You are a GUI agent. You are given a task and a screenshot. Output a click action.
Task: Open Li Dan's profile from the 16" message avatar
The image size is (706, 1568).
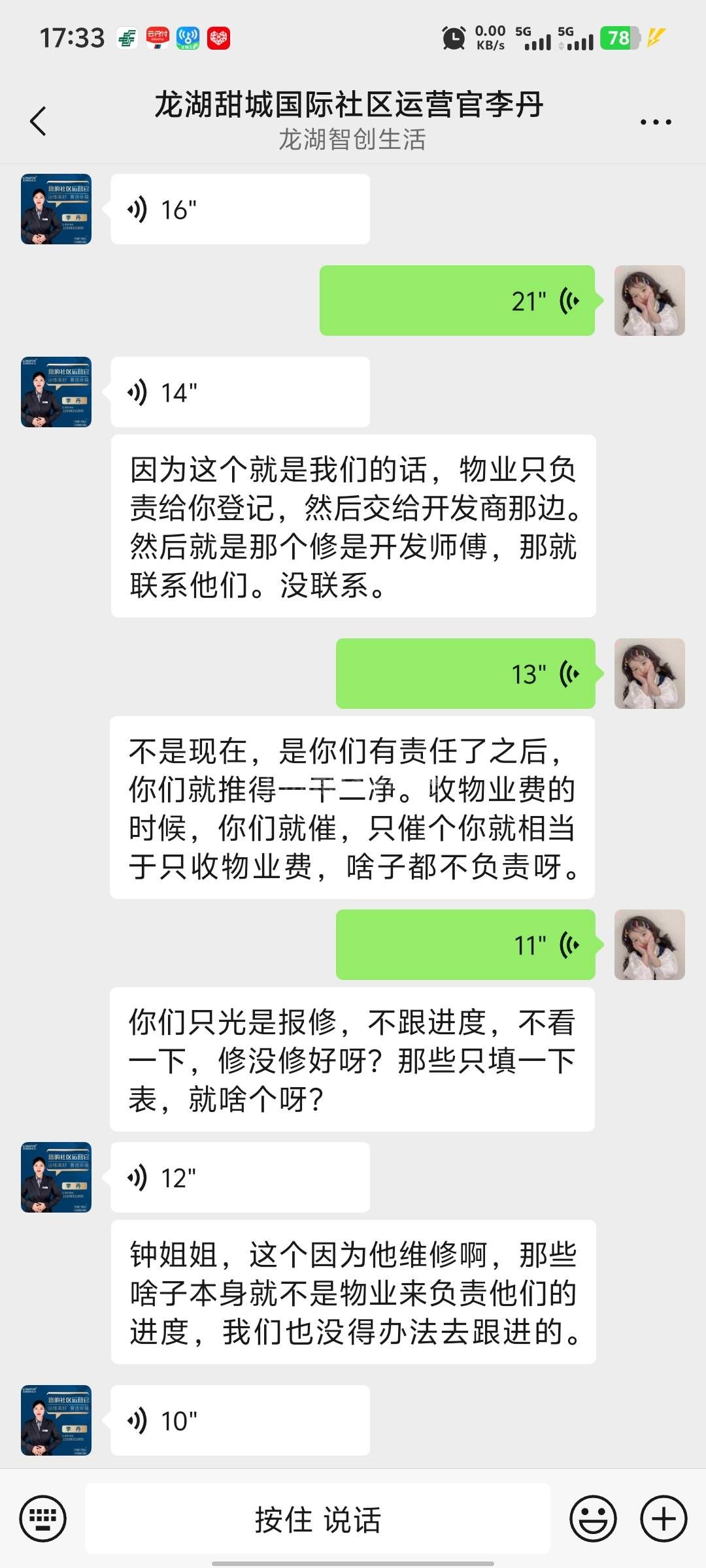pyautogui.click(x=56, y=210)
